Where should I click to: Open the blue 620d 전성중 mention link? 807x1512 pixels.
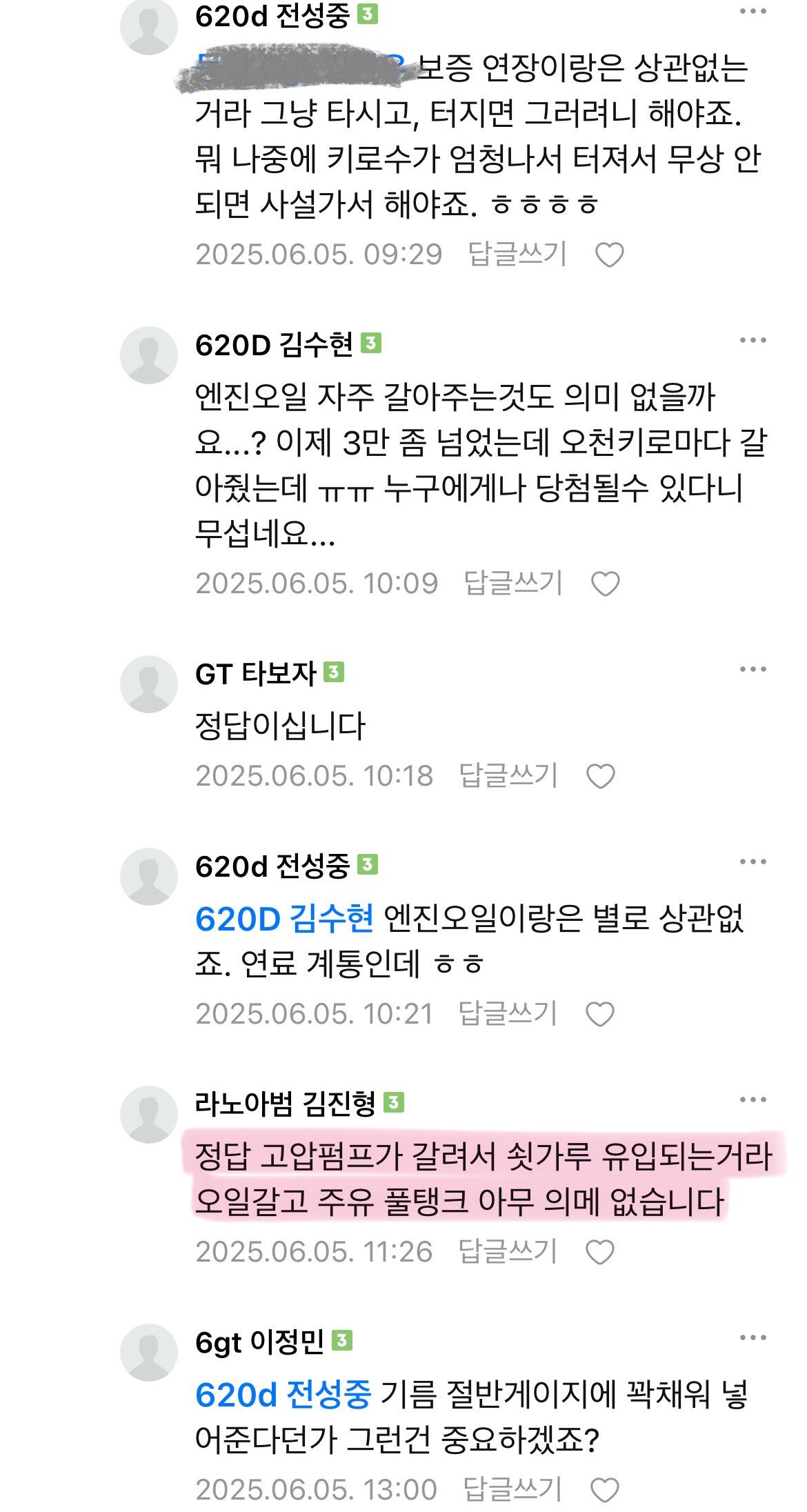click(283, 1394)
